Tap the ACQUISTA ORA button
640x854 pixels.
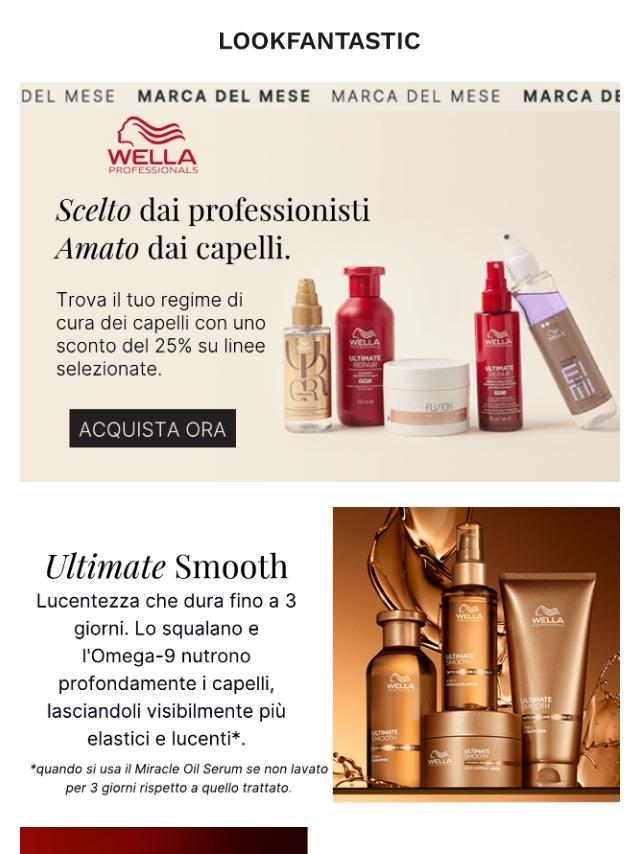pyautogui.click(x=152, y=429)
